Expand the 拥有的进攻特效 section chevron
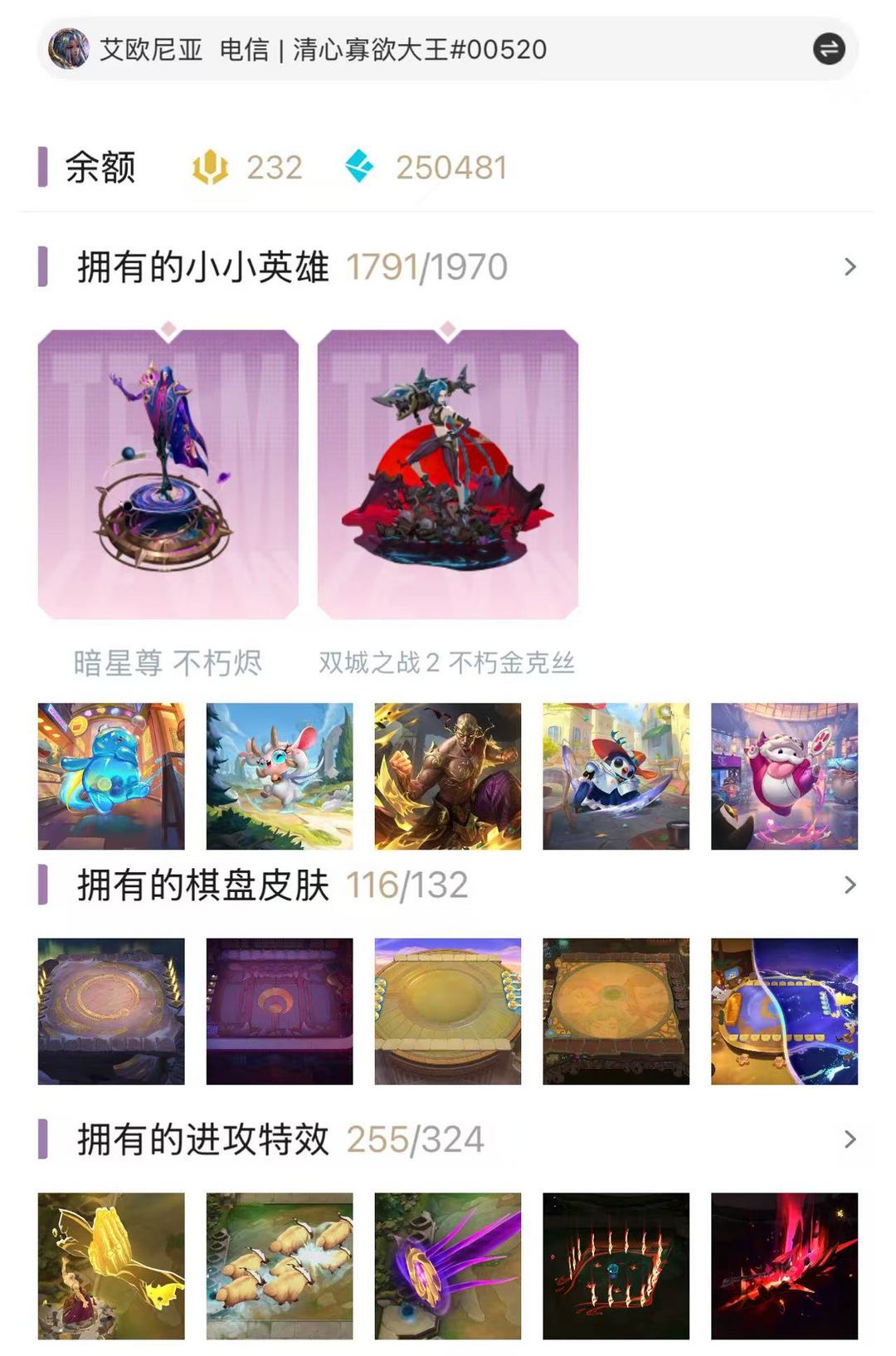Viewport: 896px width, 1356px height. [x=849, y=1139]
